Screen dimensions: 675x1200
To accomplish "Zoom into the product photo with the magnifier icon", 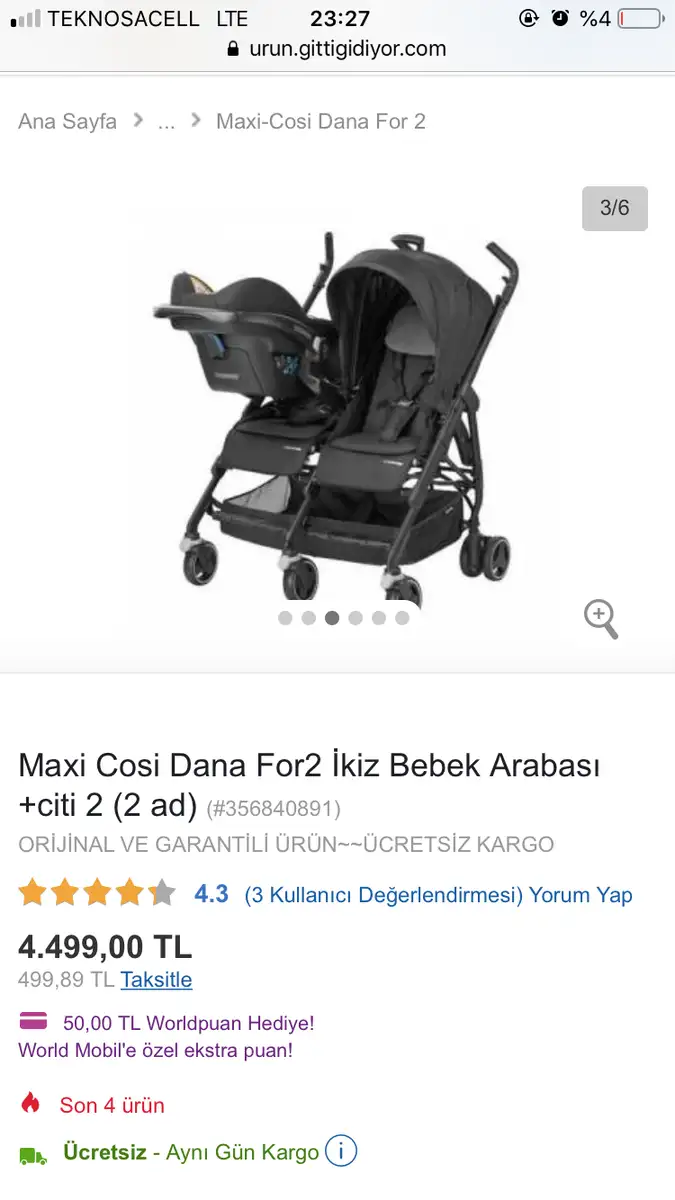I will click(601, 619).
